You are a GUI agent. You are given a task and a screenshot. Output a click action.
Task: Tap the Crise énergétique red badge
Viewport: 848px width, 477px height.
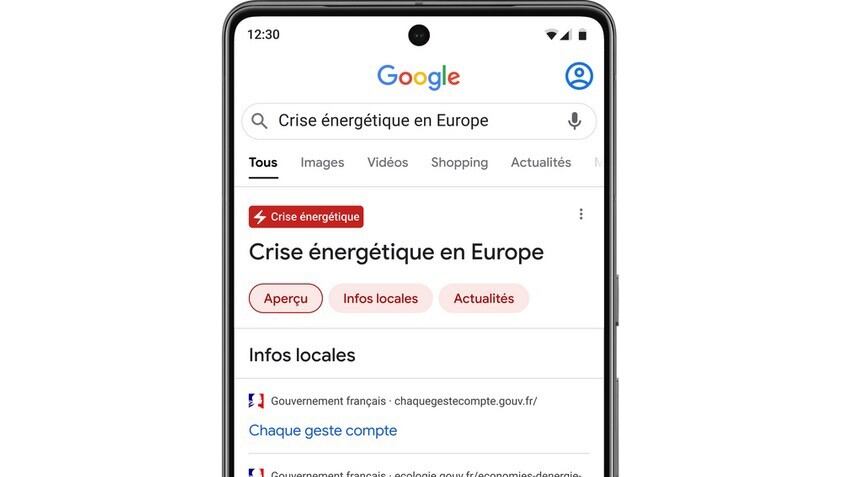pyautogui.click(x=306, y=217)
